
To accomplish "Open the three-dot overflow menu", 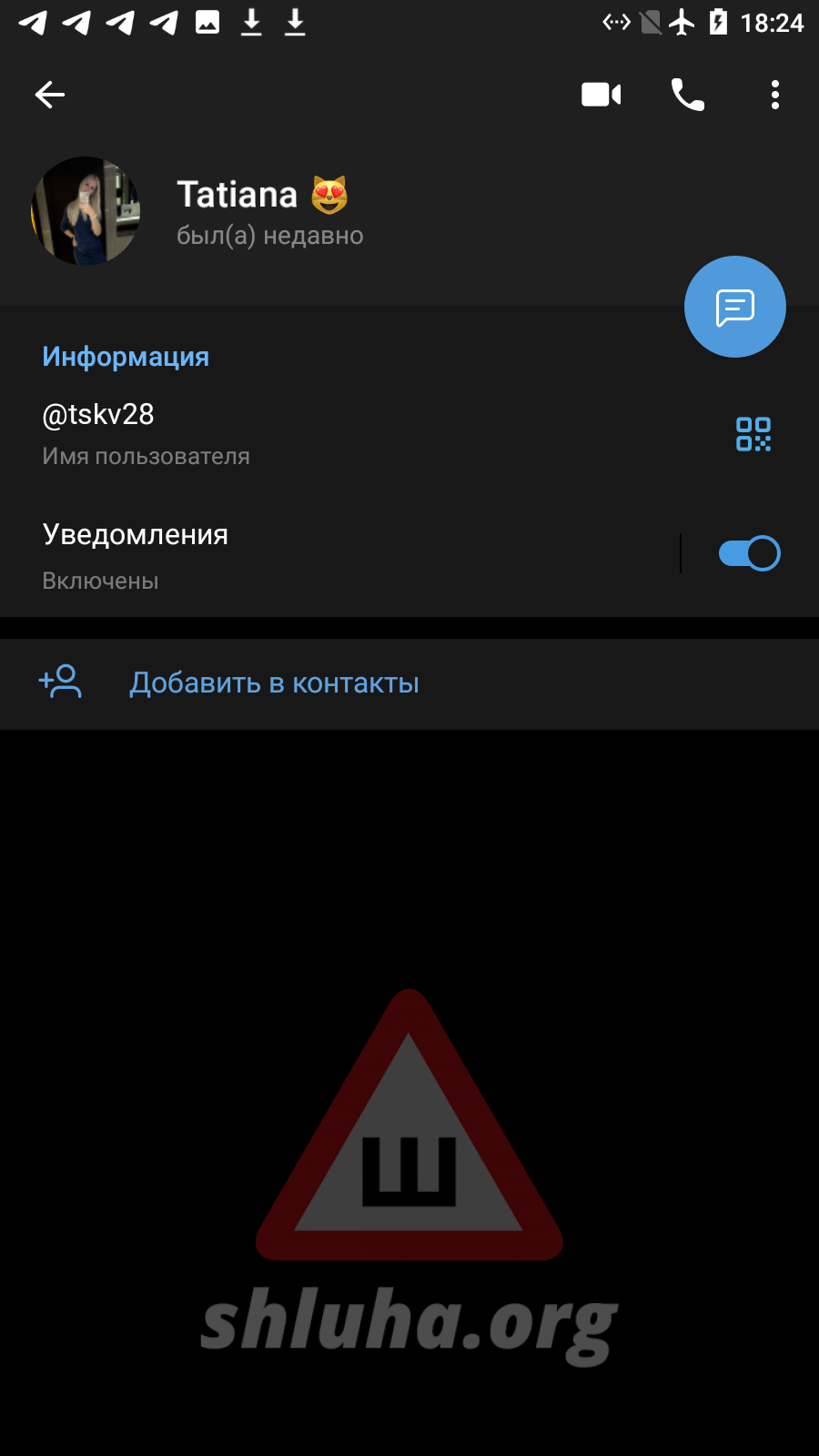I will tap(774, 95).
